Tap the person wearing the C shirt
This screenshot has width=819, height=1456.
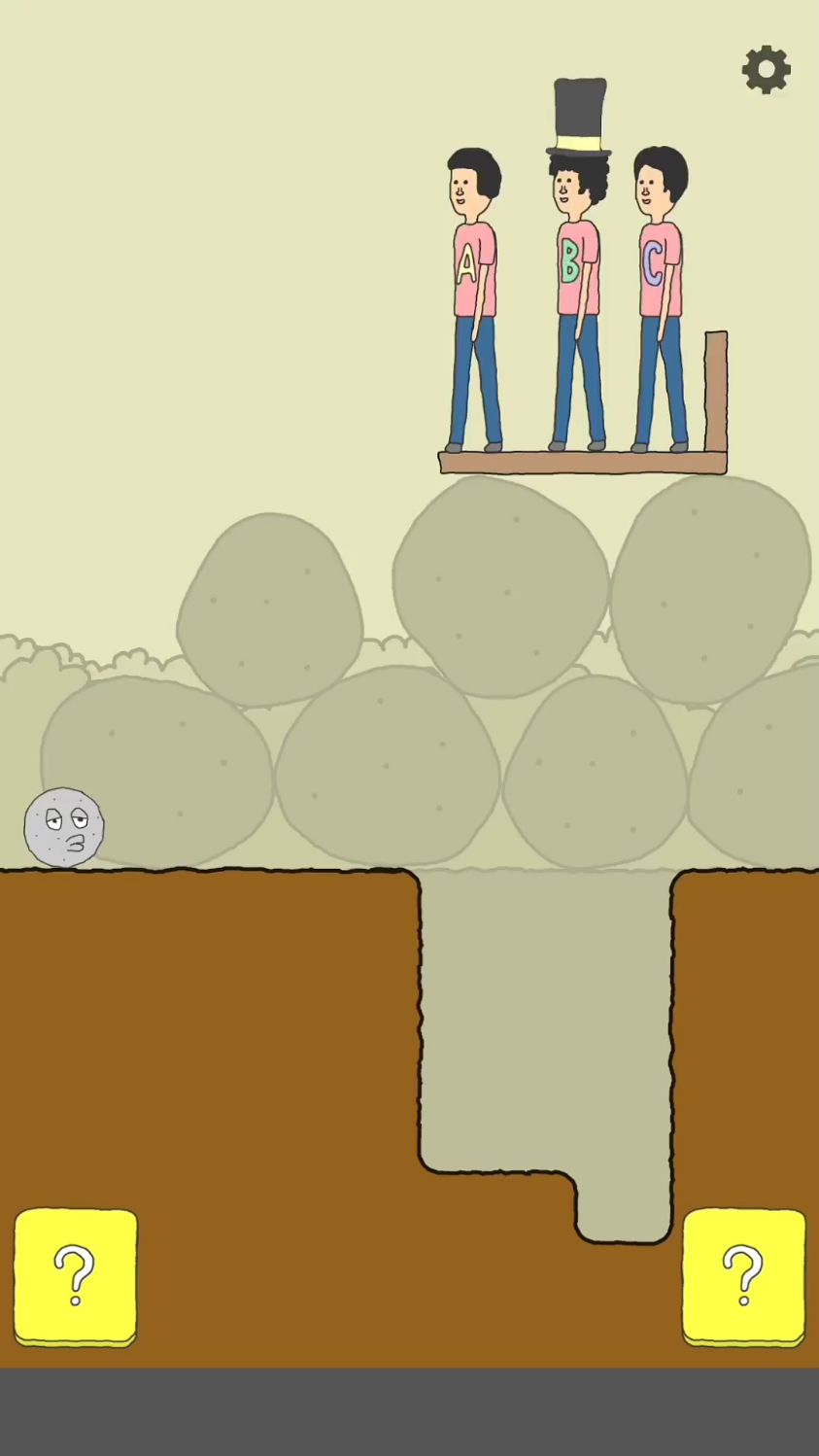tap(661, 299)
